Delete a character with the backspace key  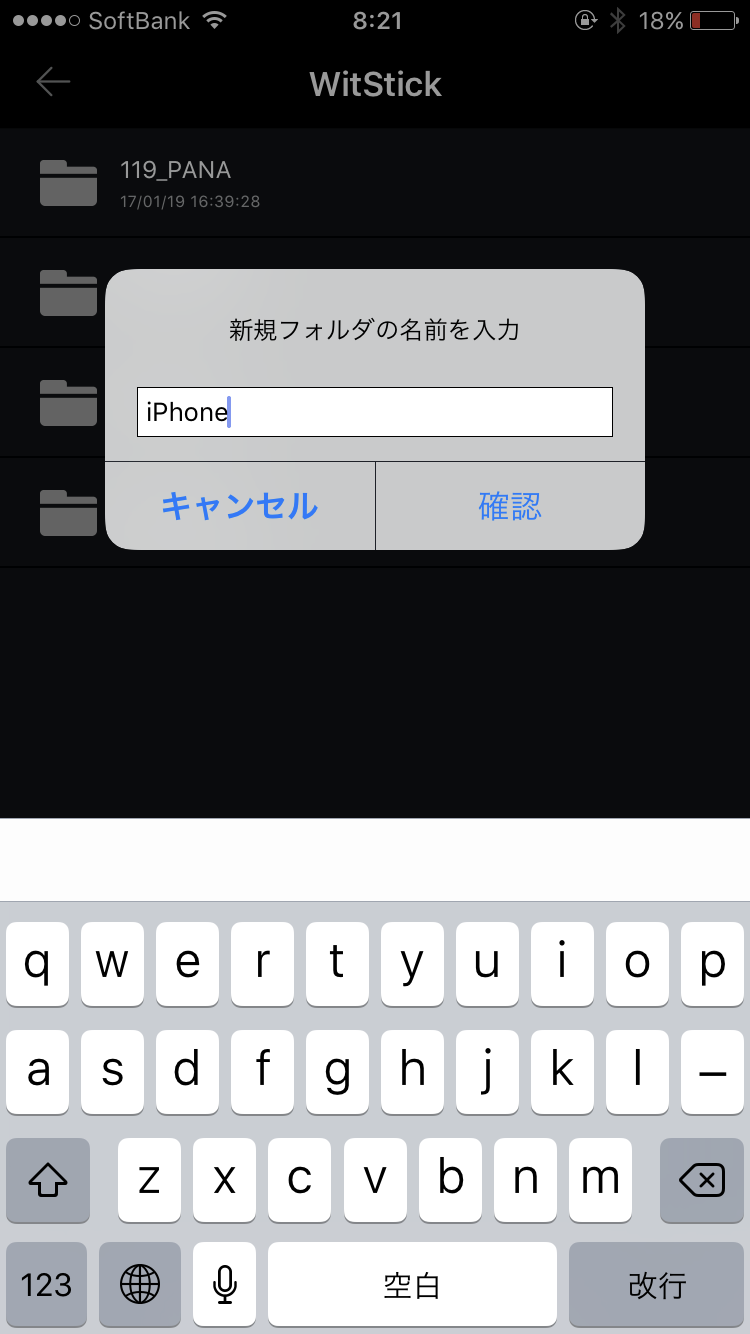[x=701, y=1181]
